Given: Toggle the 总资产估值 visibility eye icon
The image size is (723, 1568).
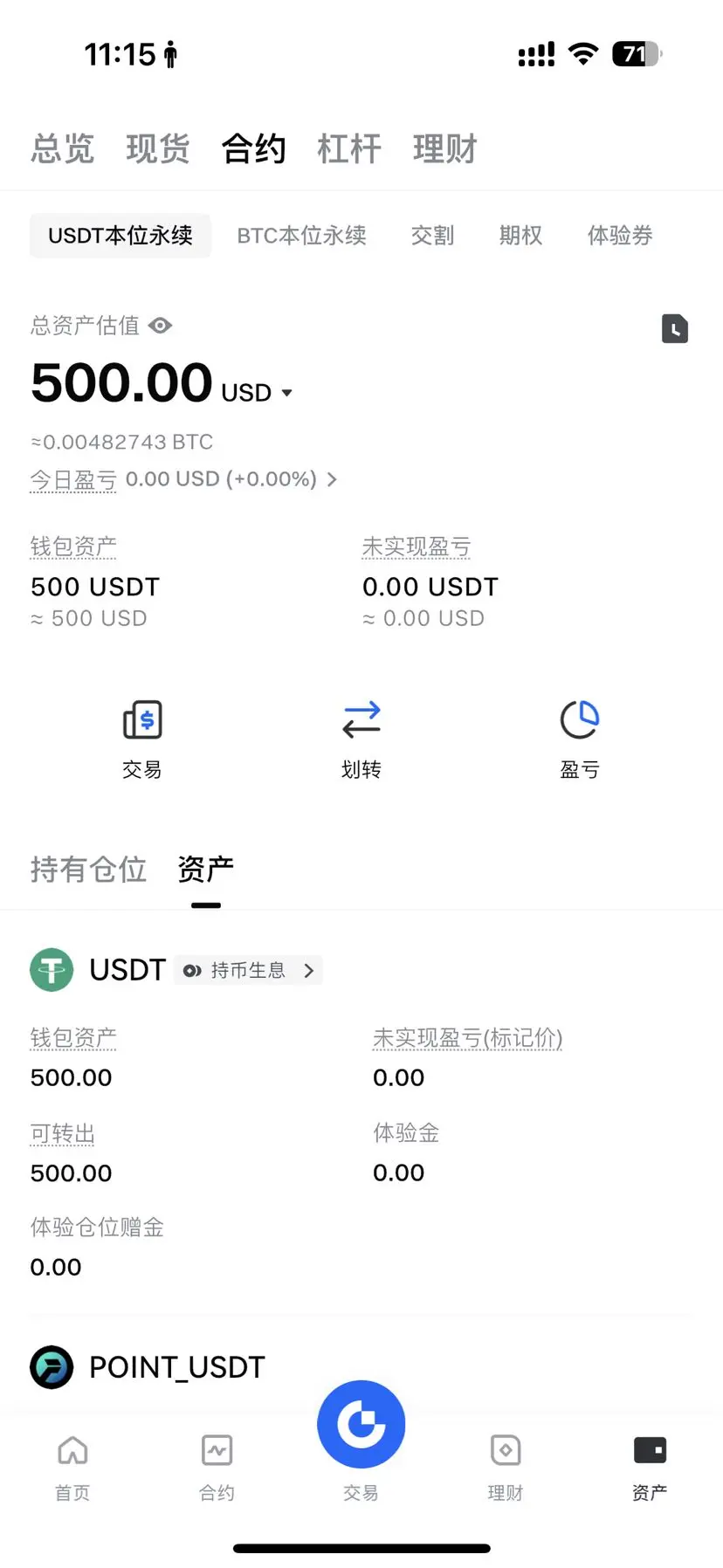Looking at the screenshot, I should pos(161,326).
